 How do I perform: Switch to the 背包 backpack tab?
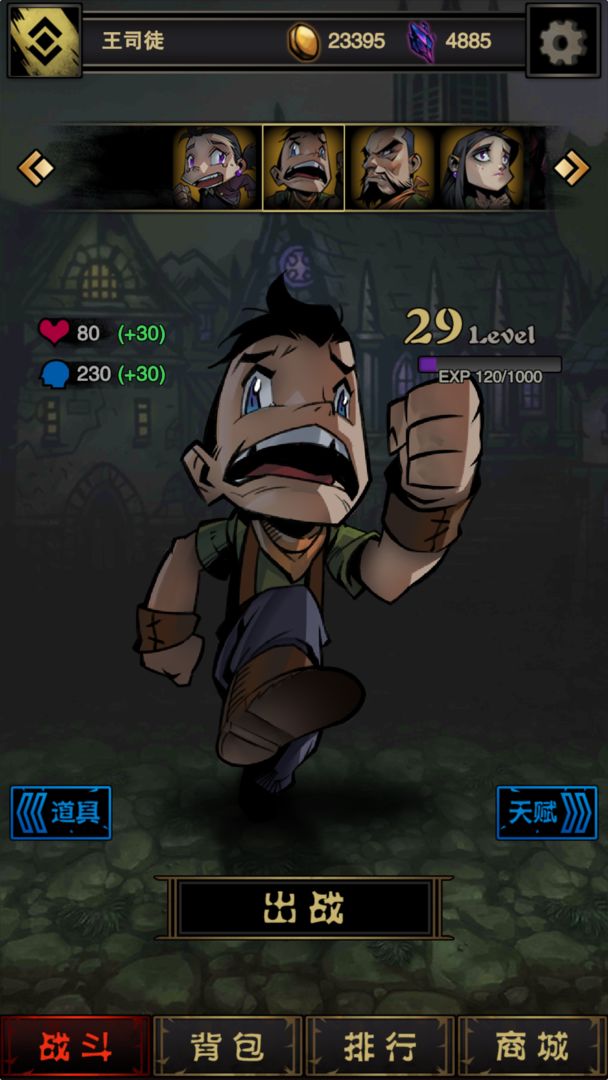pos(228,1047)
